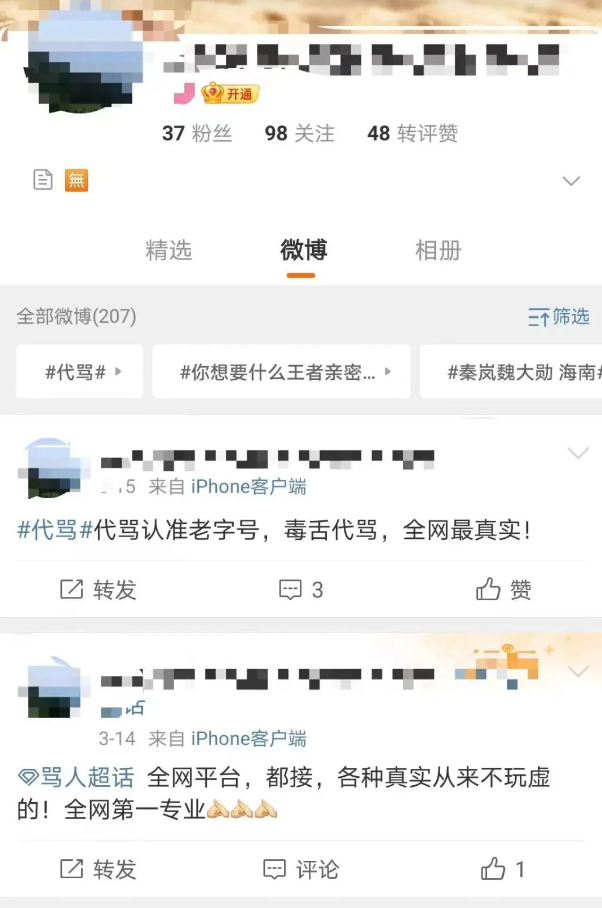
Task: Comment on the 全网第一专业 post
Action: (301, 869)
